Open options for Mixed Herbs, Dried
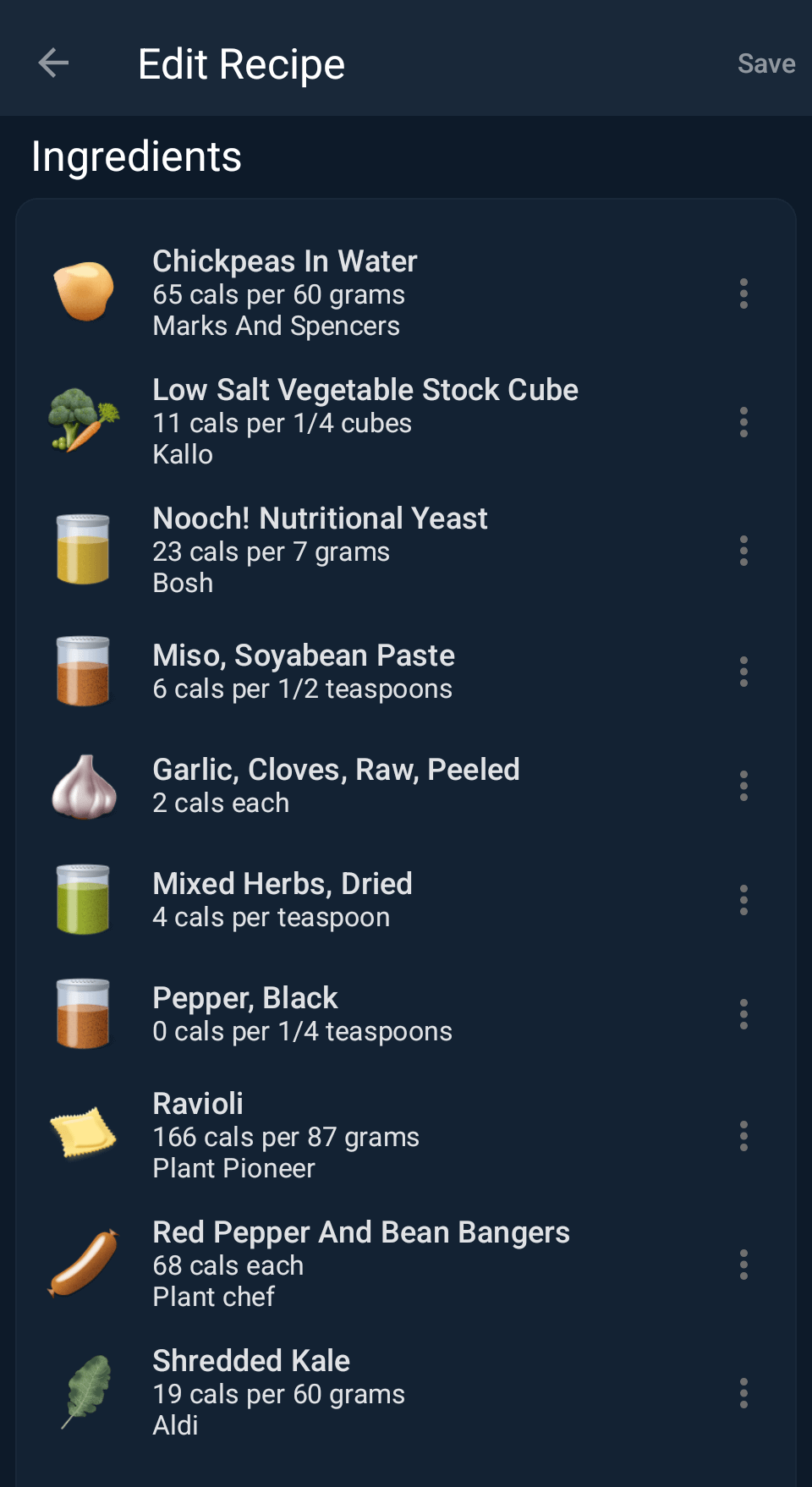Image resolution: width=812 pixels, height=1487 pixels. coord(743,900)
